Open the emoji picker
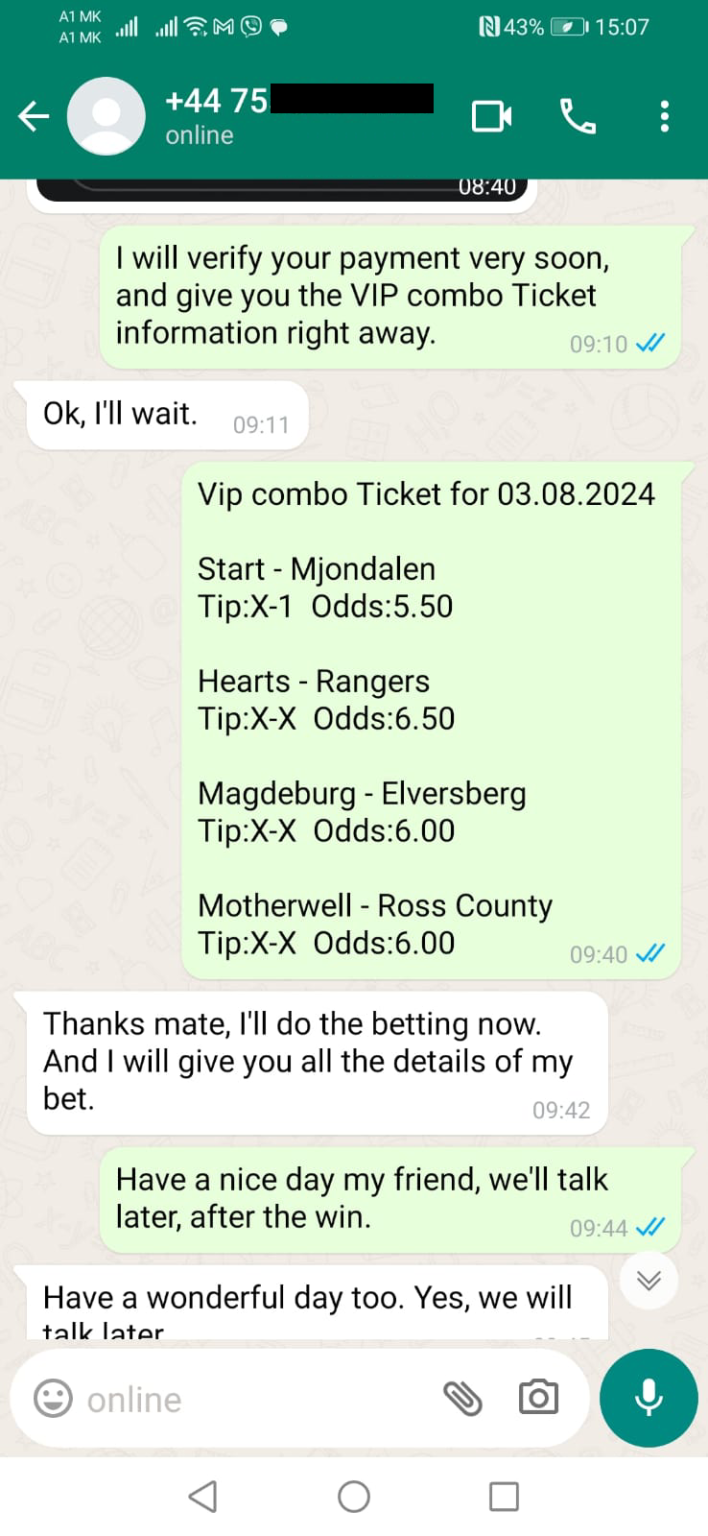This screenshot has height=1536, width=708. (53, 1398)
